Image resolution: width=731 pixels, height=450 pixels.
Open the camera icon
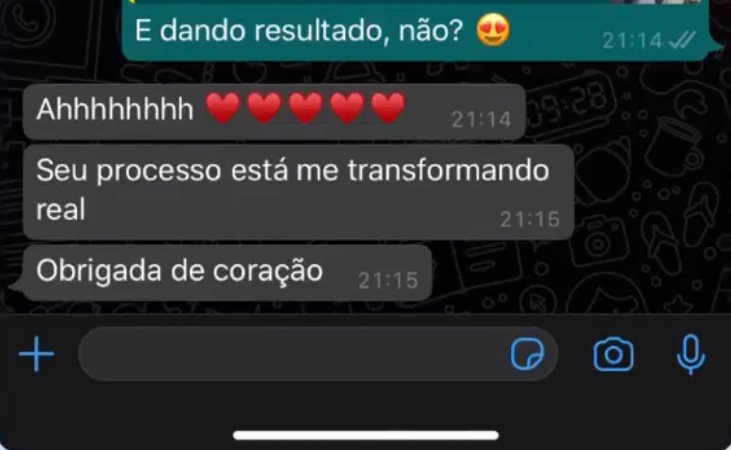pyautogui.click(x=613, y=355)
